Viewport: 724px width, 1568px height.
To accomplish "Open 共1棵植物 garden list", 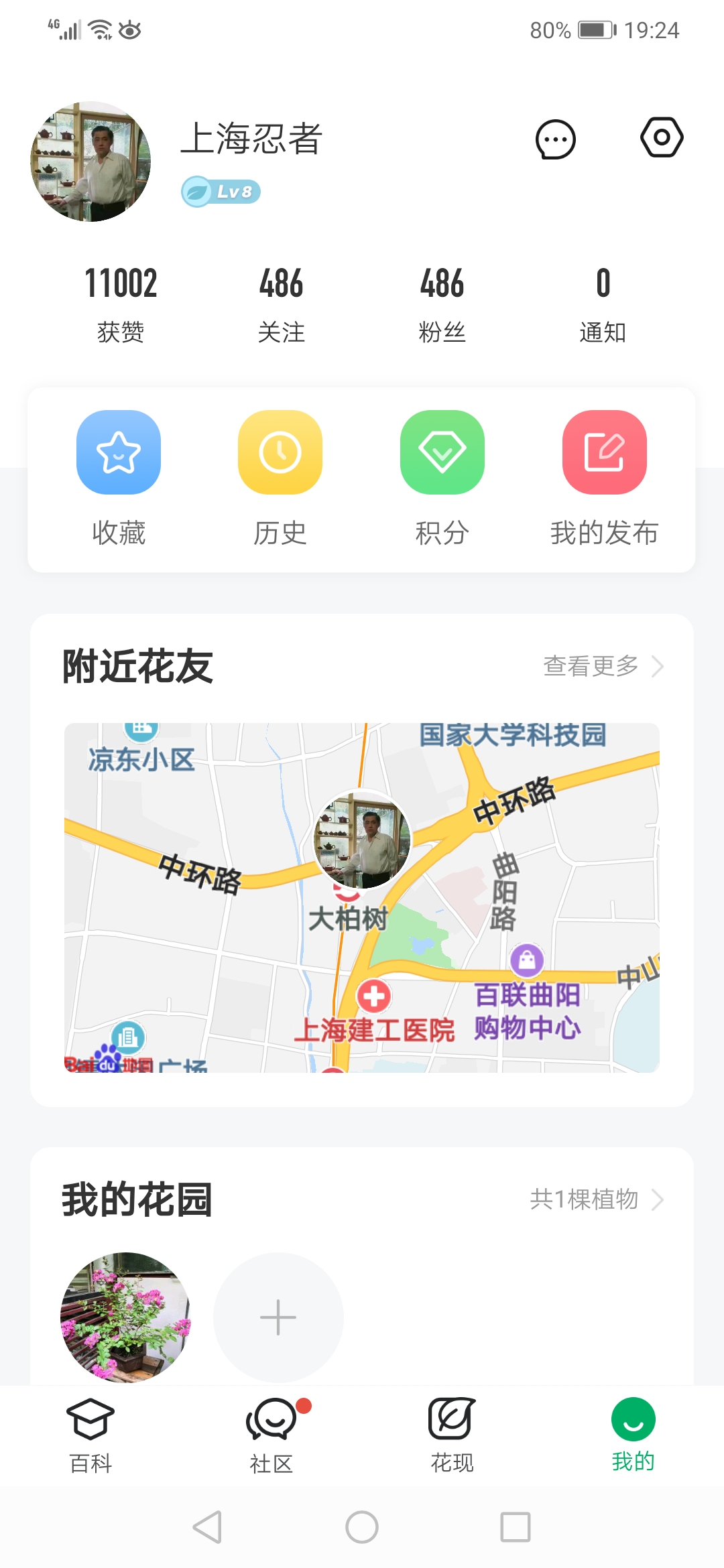I will click(x=595, y=1199).
